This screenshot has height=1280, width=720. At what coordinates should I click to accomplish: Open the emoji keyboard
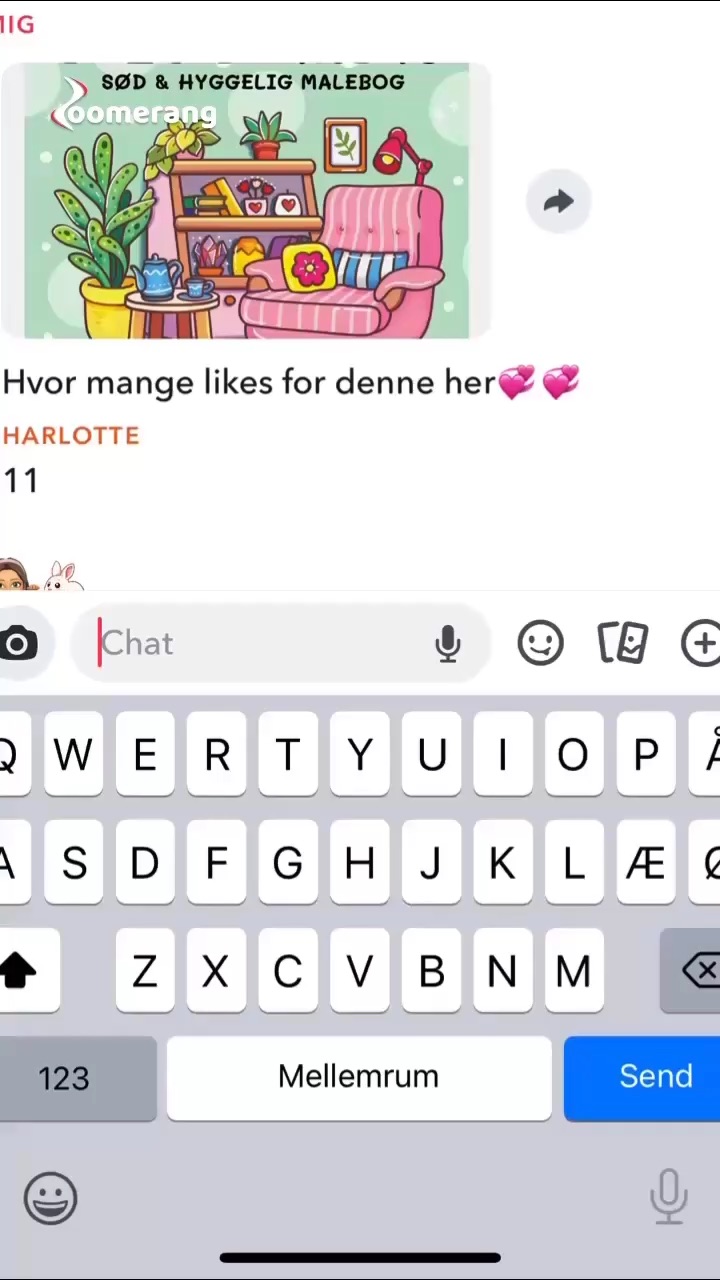50,1198
